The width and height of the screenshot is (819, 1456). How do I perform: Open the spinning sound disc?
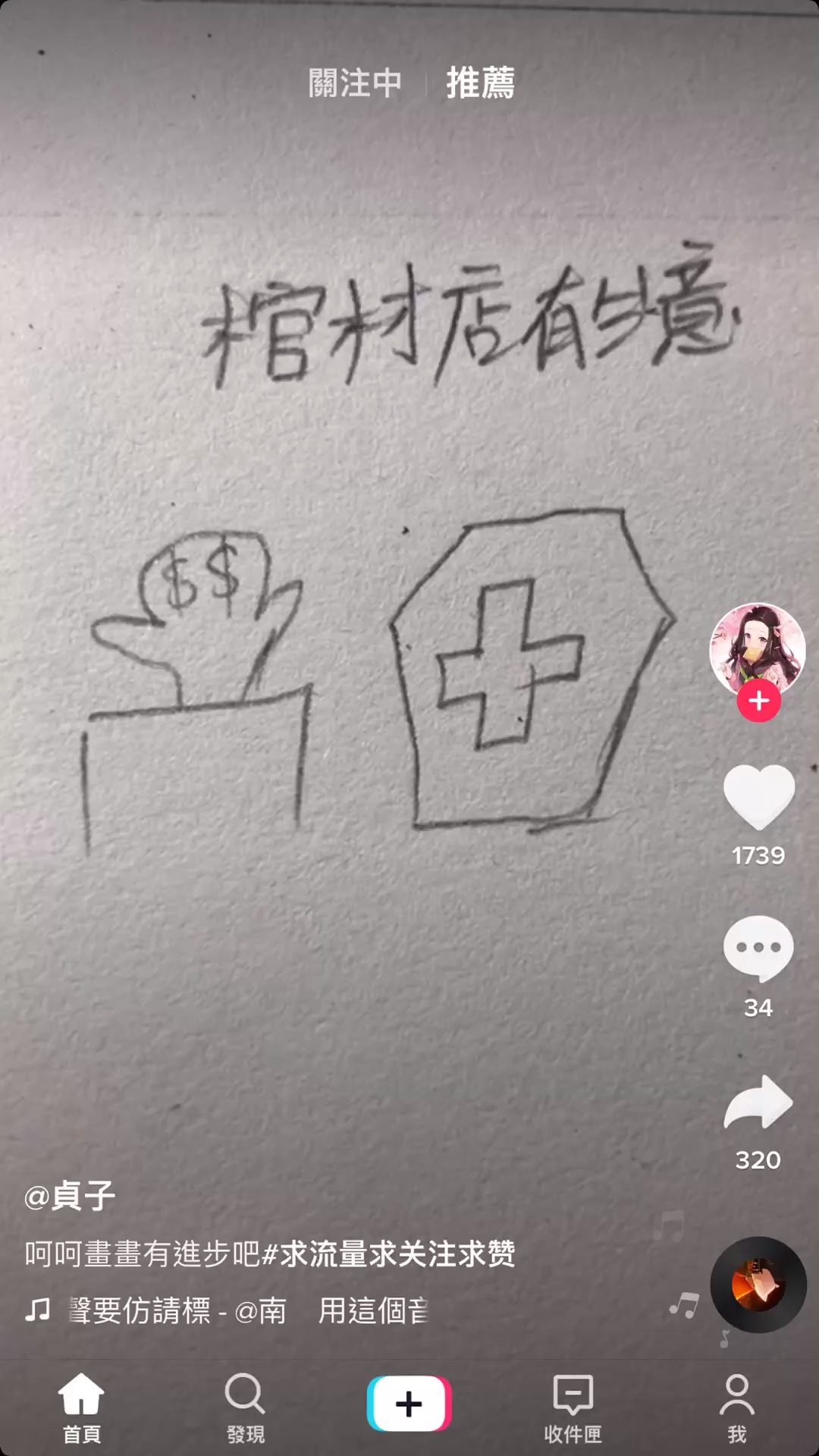pos(758,1285)
